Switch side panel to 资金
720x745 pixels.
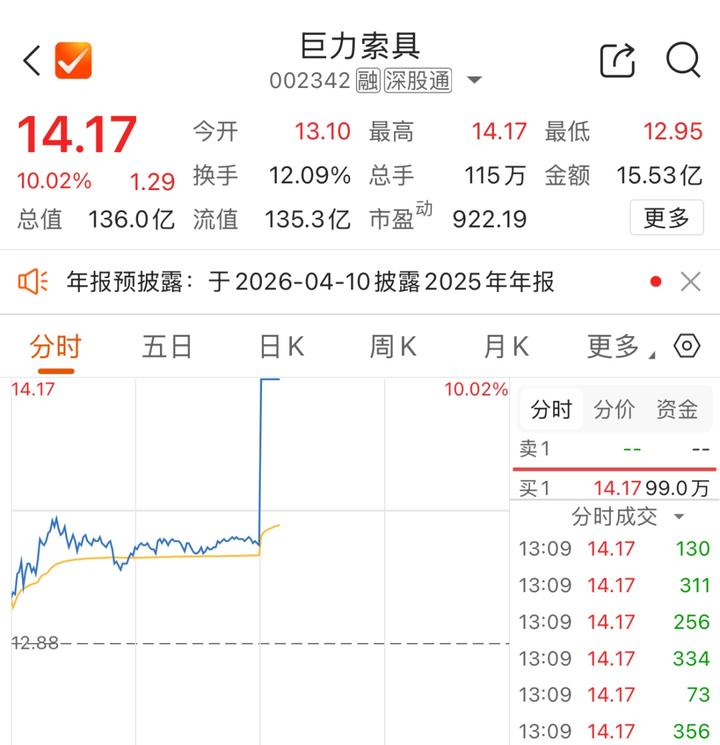(676, 409)
